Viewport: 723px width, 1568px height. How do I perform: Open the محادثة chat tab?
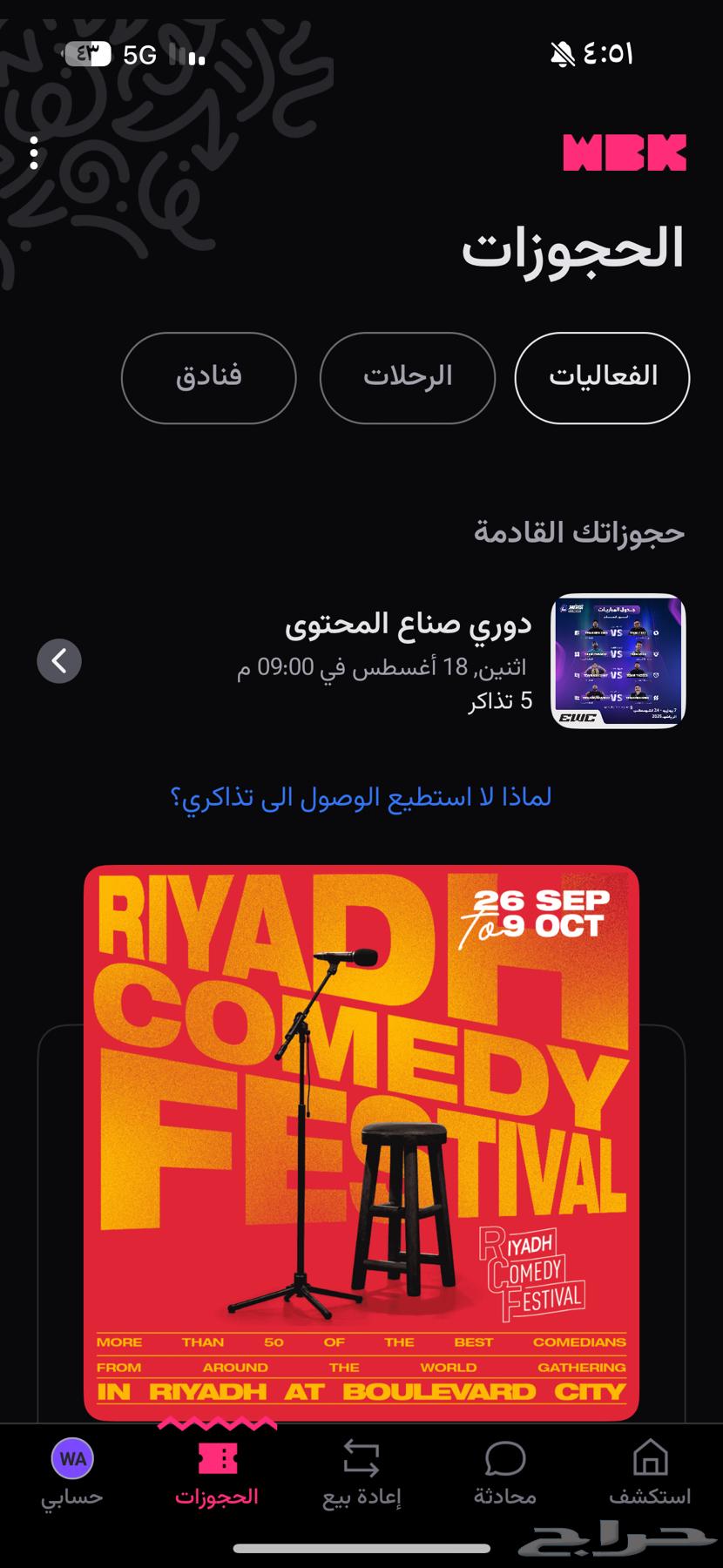[x=505, y=1474]
